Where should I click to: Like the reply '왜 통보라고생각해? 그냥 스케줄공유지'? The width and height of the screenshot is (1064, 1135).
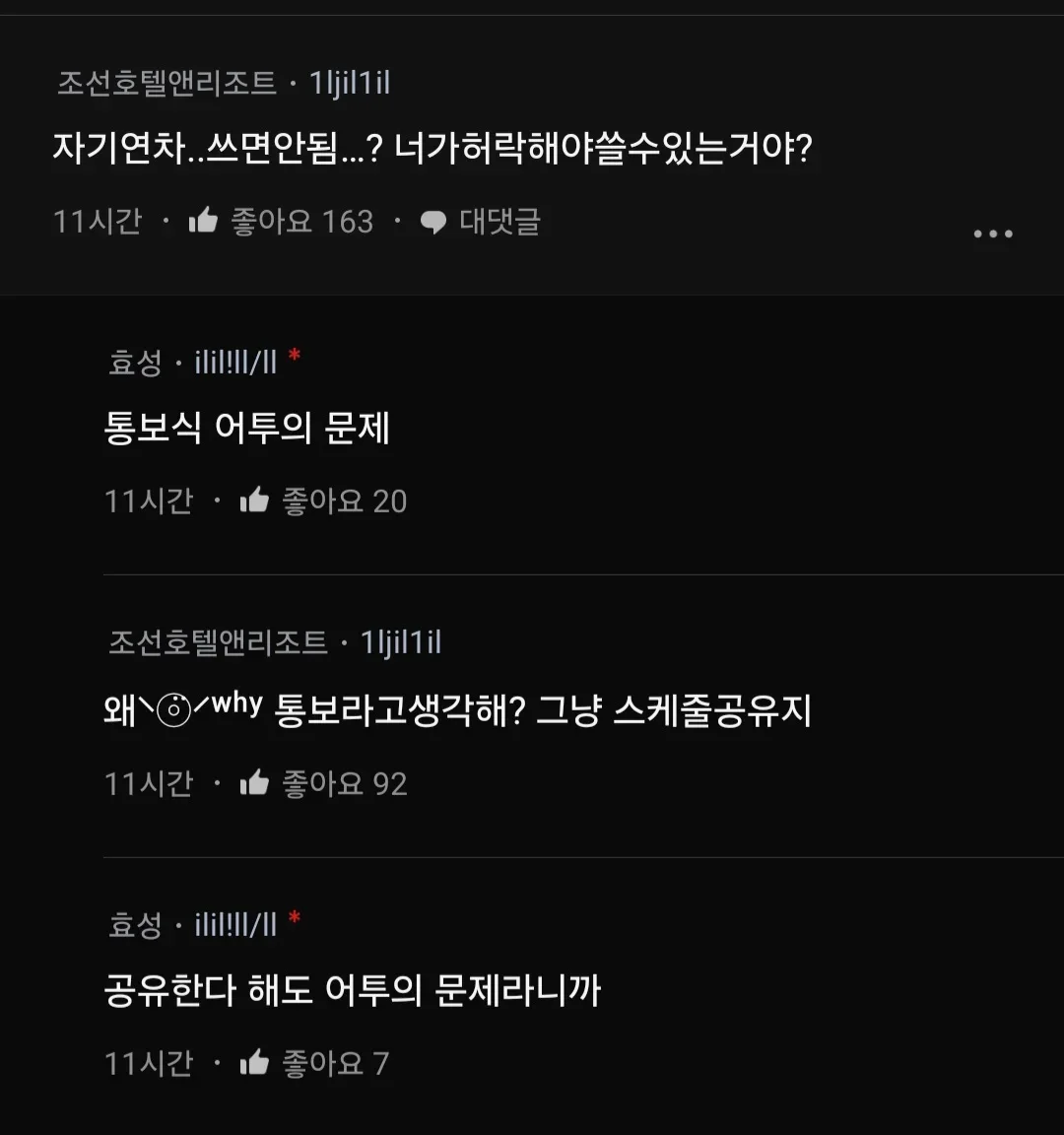click(255, 783)
